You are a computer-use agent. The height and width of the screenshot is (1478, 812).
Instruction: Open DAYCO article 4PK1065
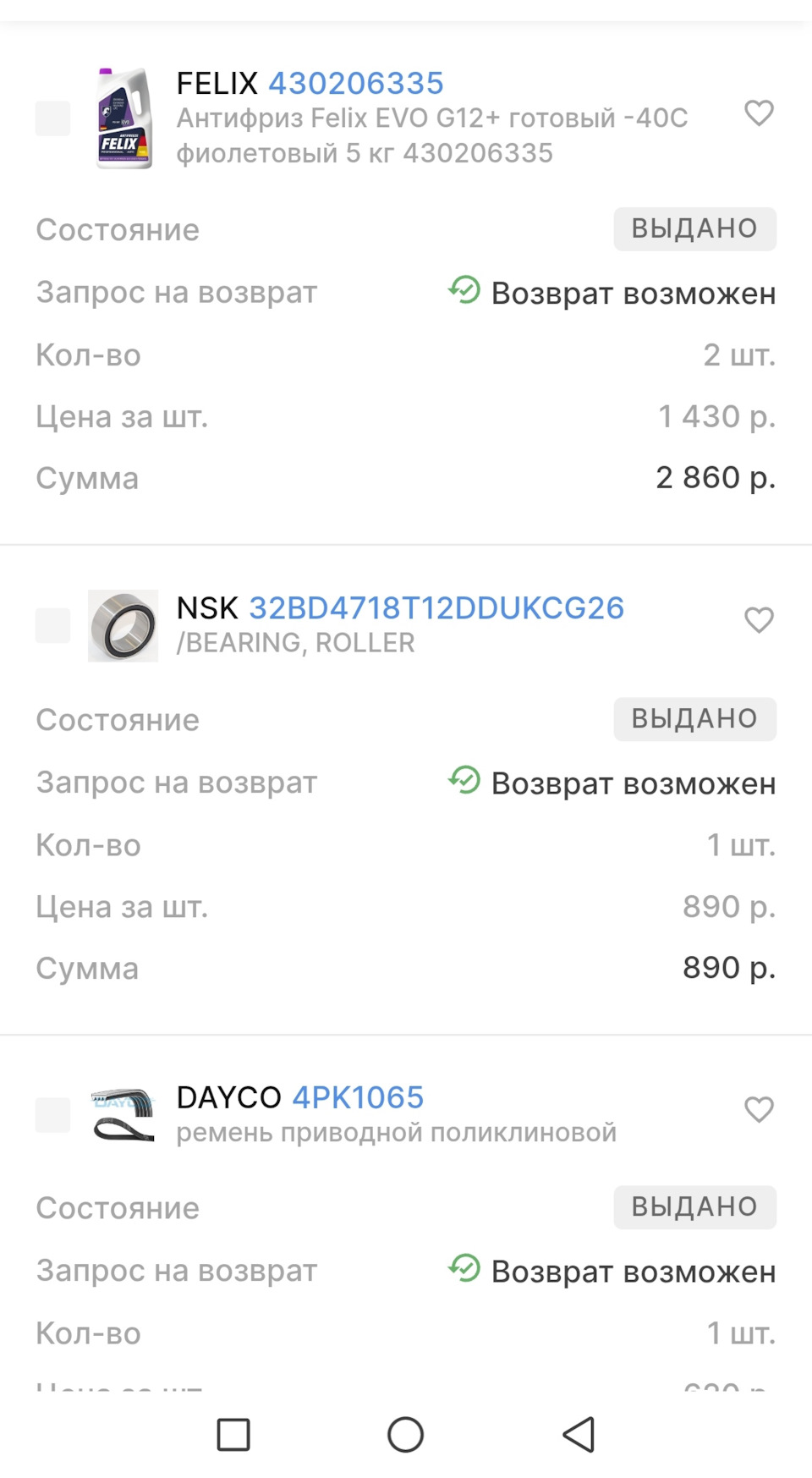pyautogui.click(x=357, y=1097)
